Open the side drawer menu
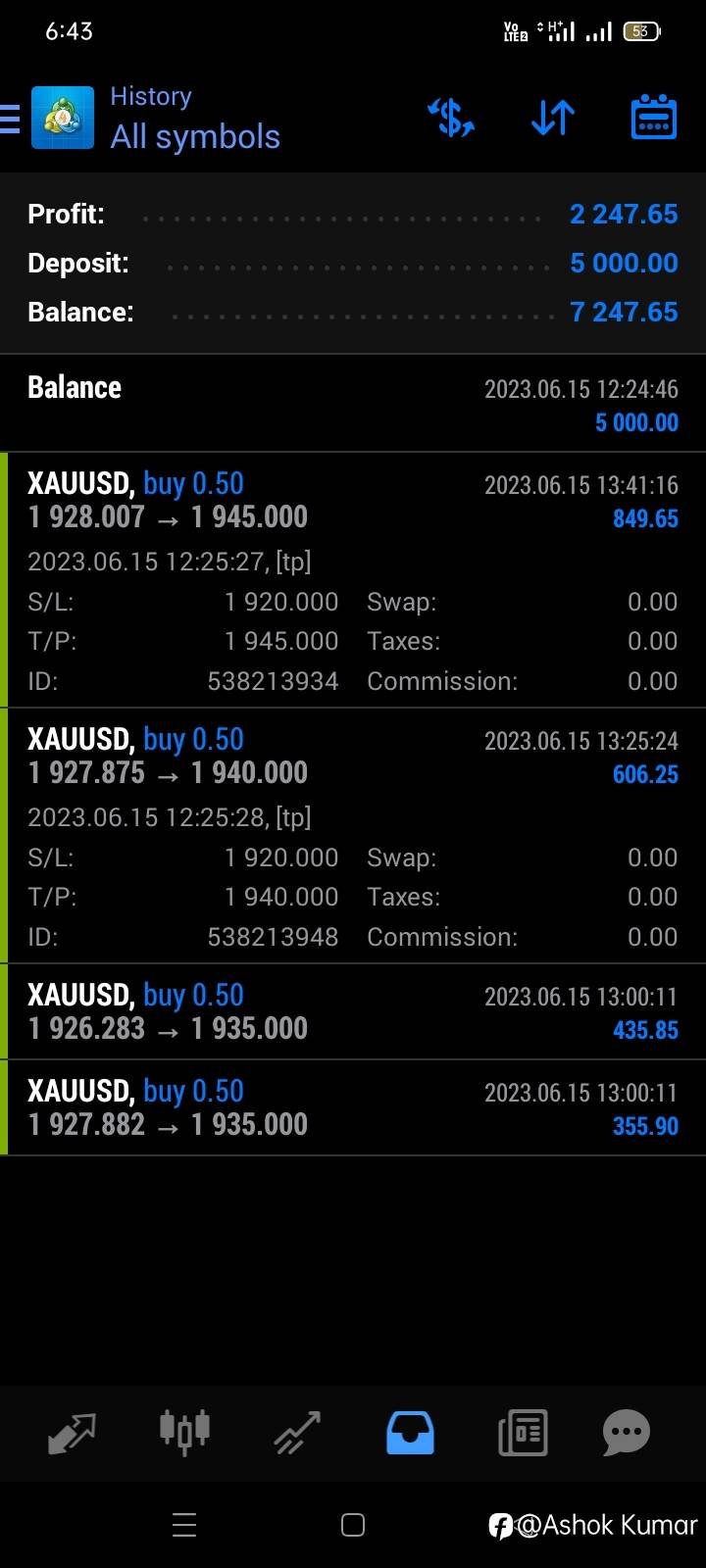This screenshot has height=1568, width=706. 12,119
